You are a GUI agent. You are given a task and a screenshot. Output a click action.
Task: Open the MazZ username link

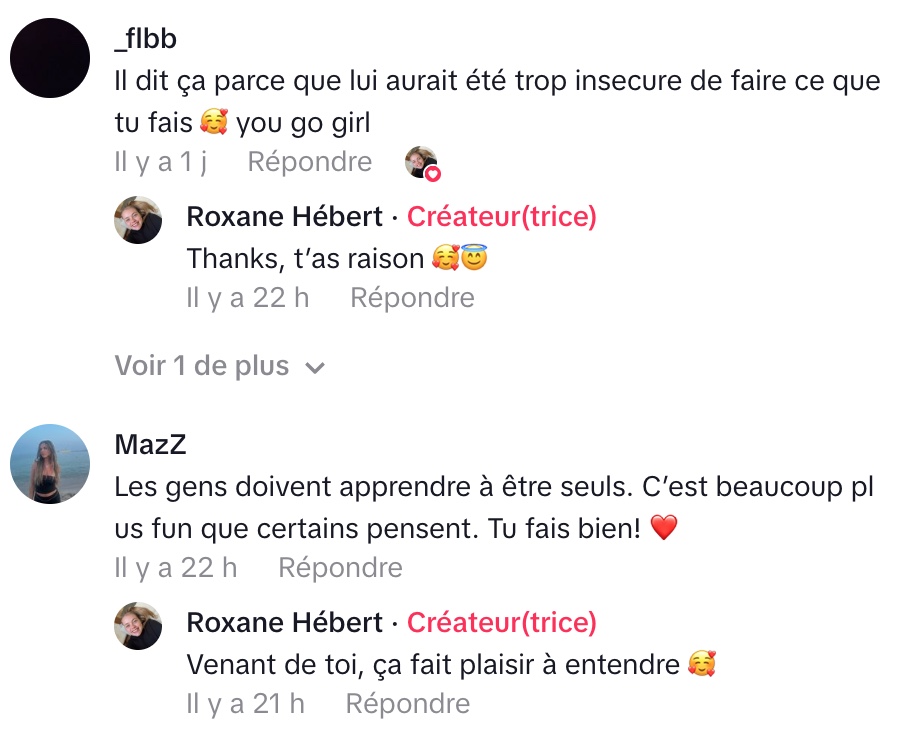coord(150,444)
